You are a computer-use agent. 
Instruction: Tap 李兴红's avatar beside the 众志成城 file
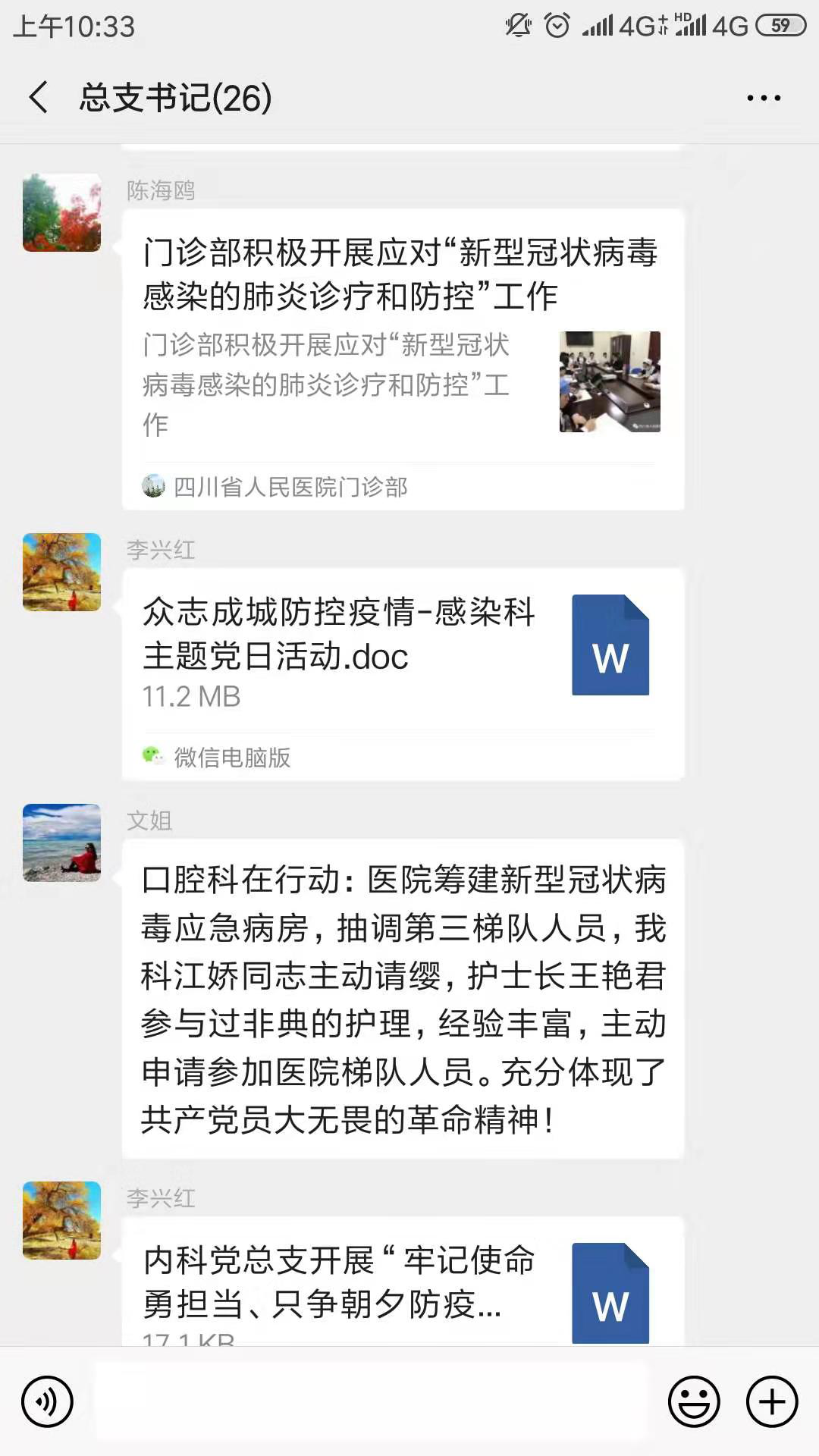click(61, 572)
